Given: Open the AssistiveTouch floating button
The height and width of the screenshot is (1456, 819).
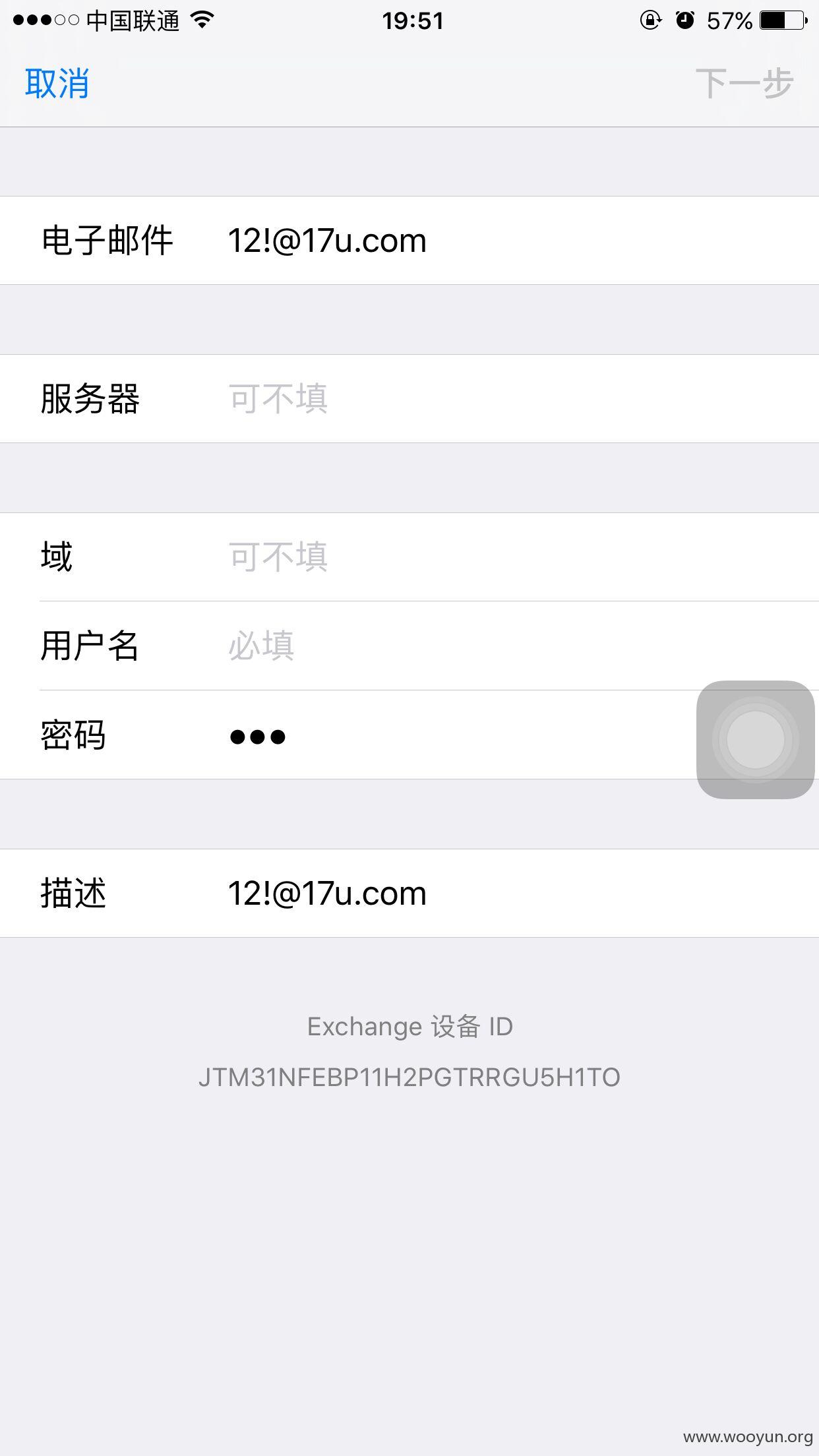Looking at the screenshot, I should tap(756, 740).
